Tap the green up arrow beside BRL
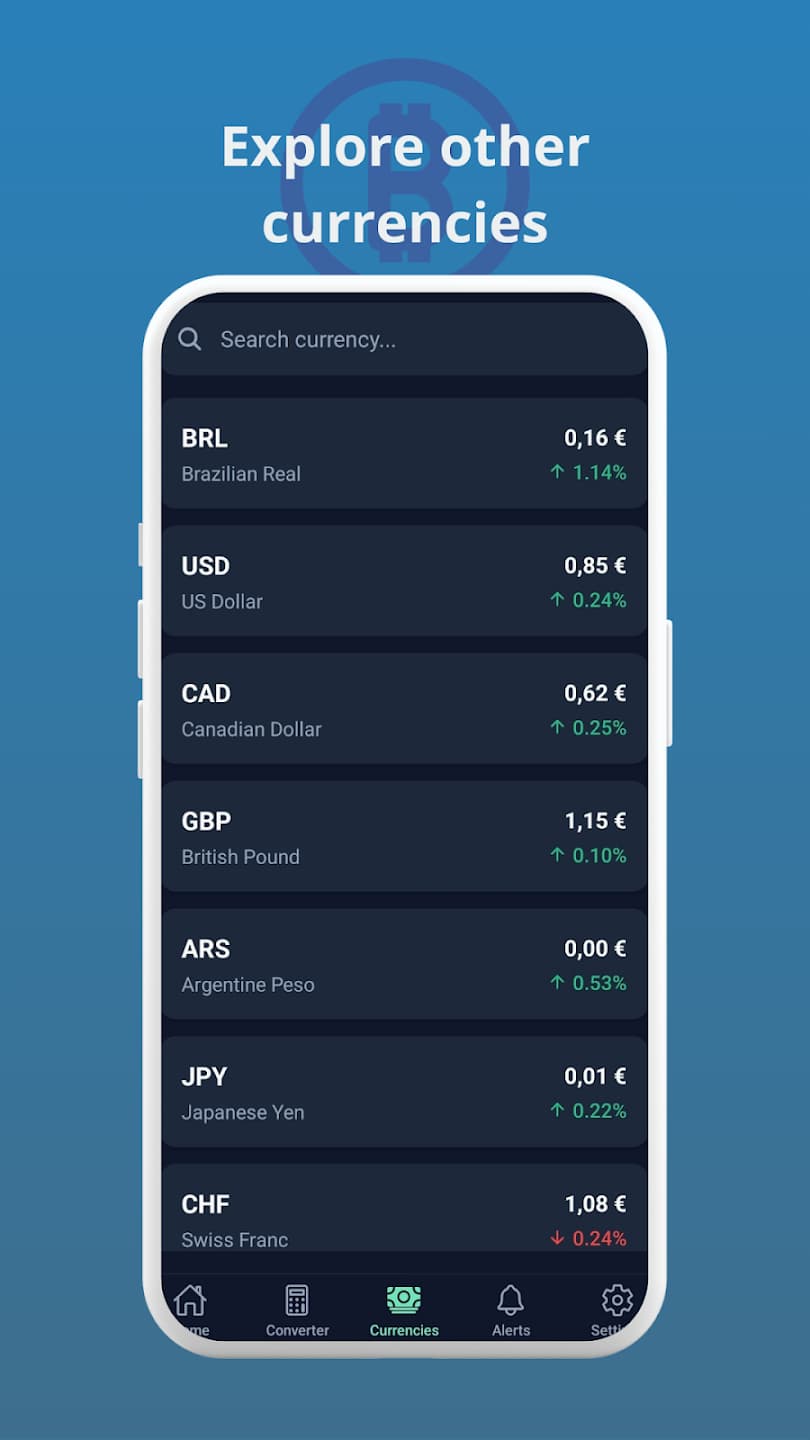810x1440 pixels. 556,473
